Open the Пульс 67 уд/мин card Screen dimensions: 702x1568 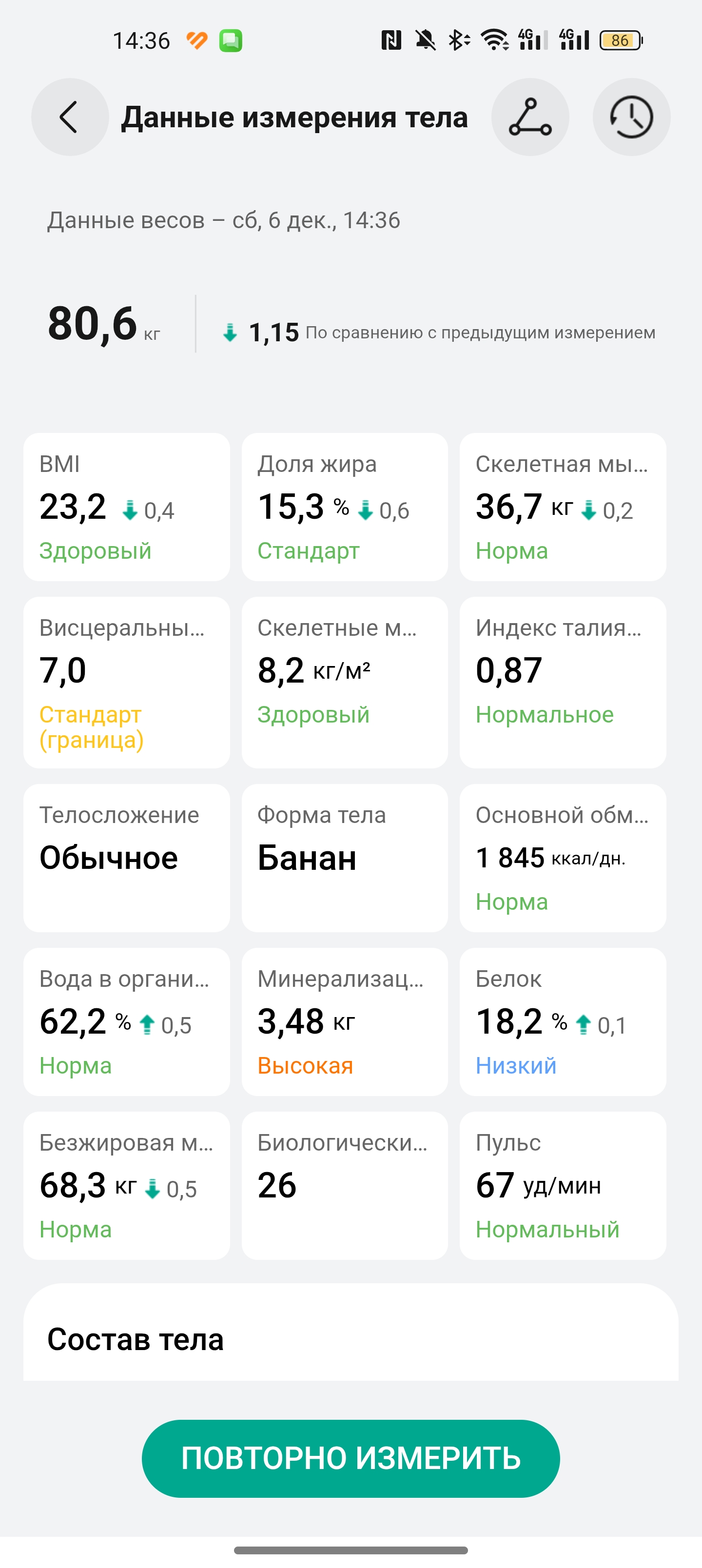click(563, 1185)
